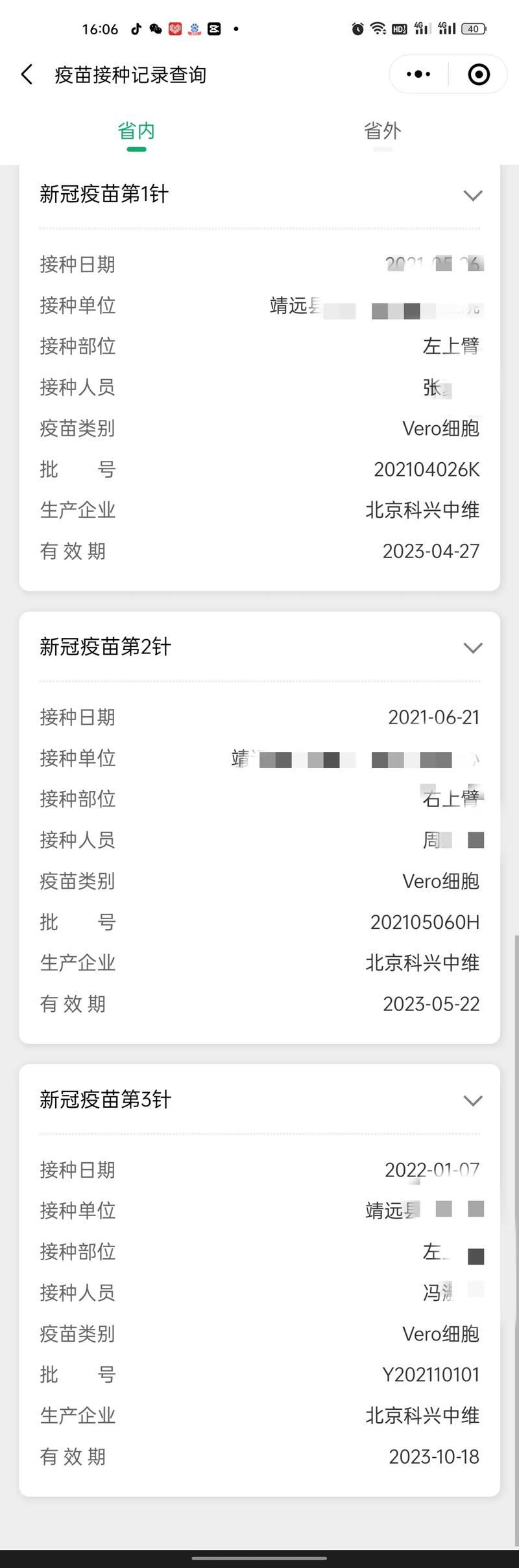Close the mini program with the circle button
The height and width of the screenshot is (1568, 519).
(479, 75)
